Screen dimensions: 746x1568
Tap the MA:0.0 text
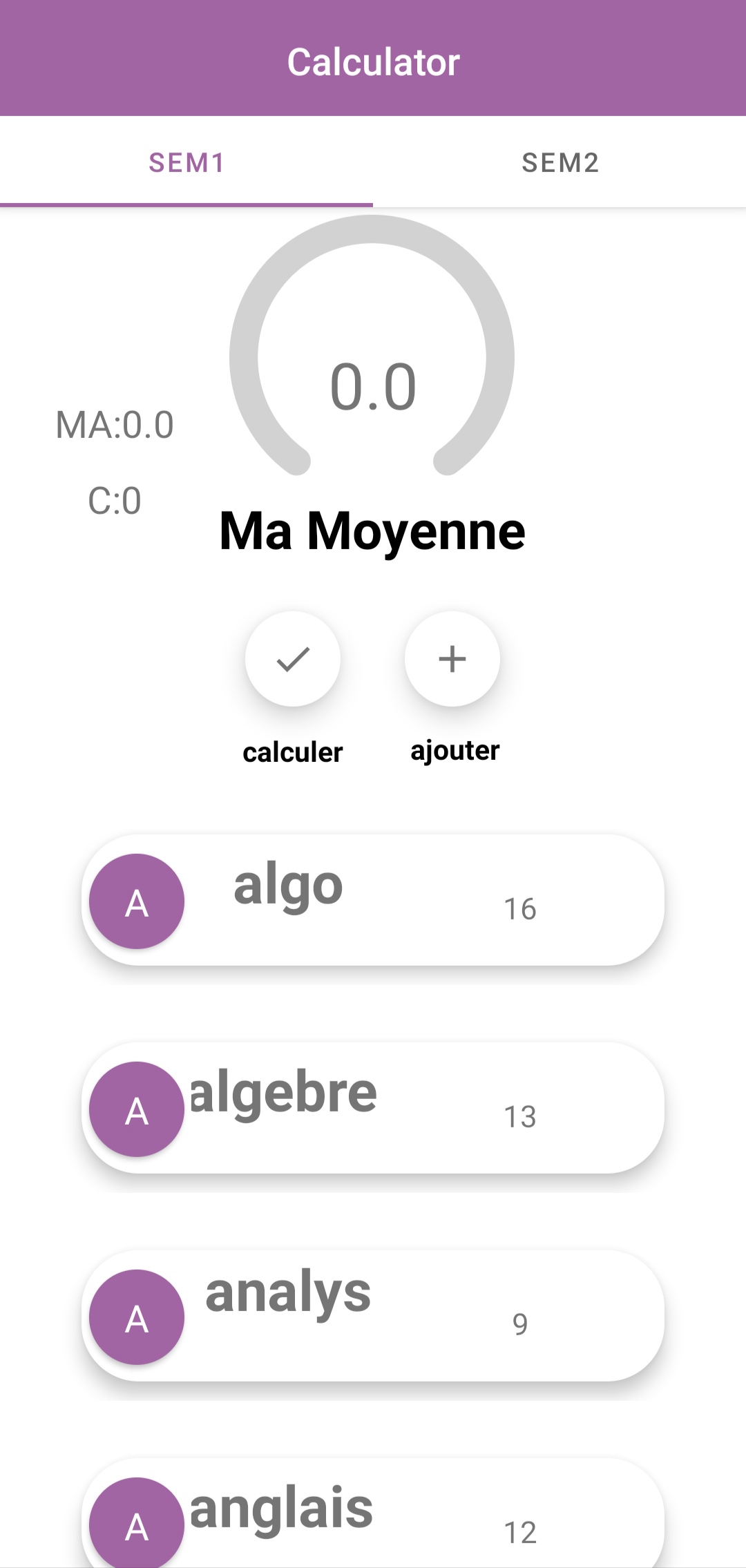click(114, 424)
